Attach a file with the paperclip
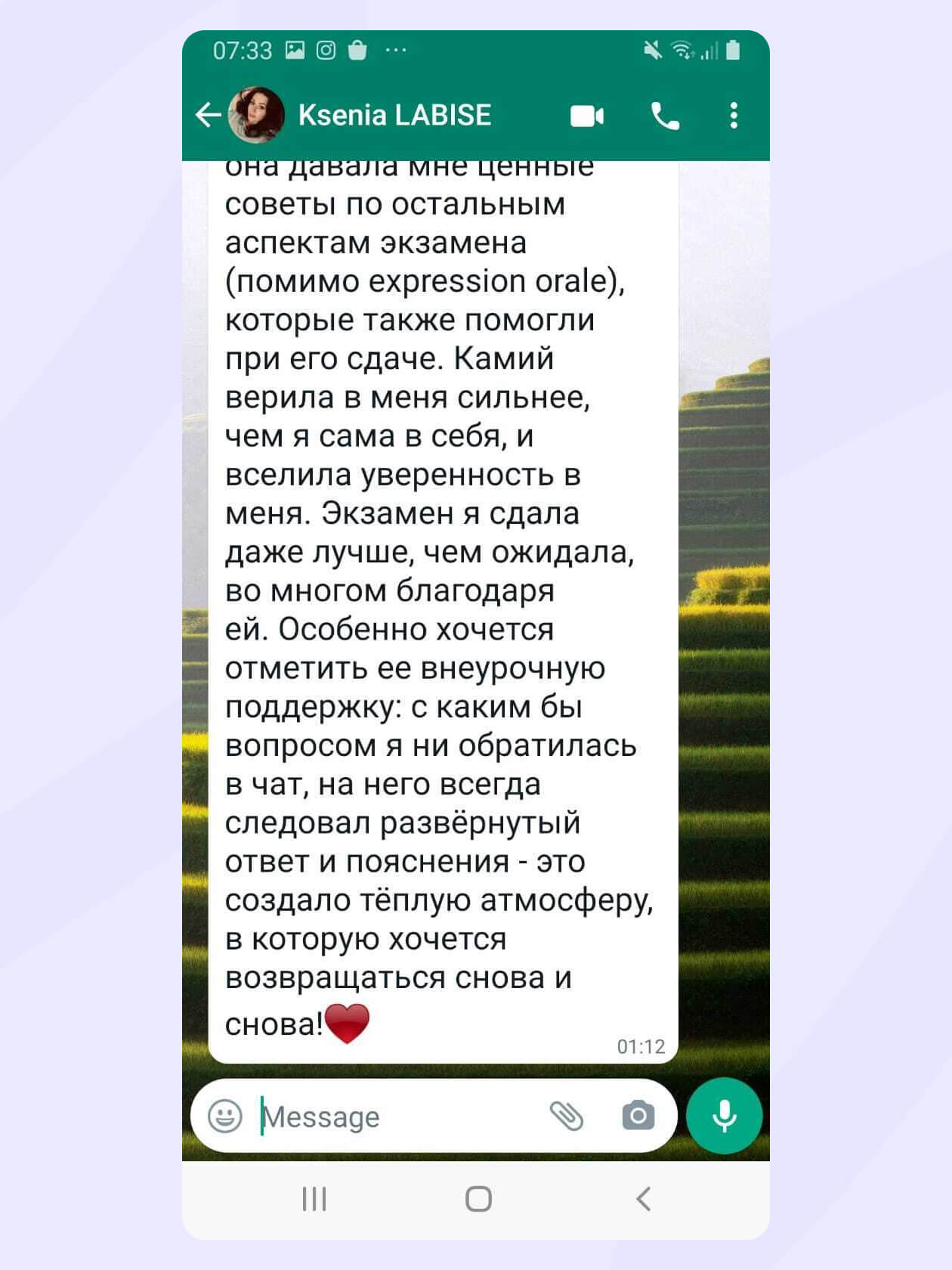The image size is (952, 1270). click(567, 1116)
